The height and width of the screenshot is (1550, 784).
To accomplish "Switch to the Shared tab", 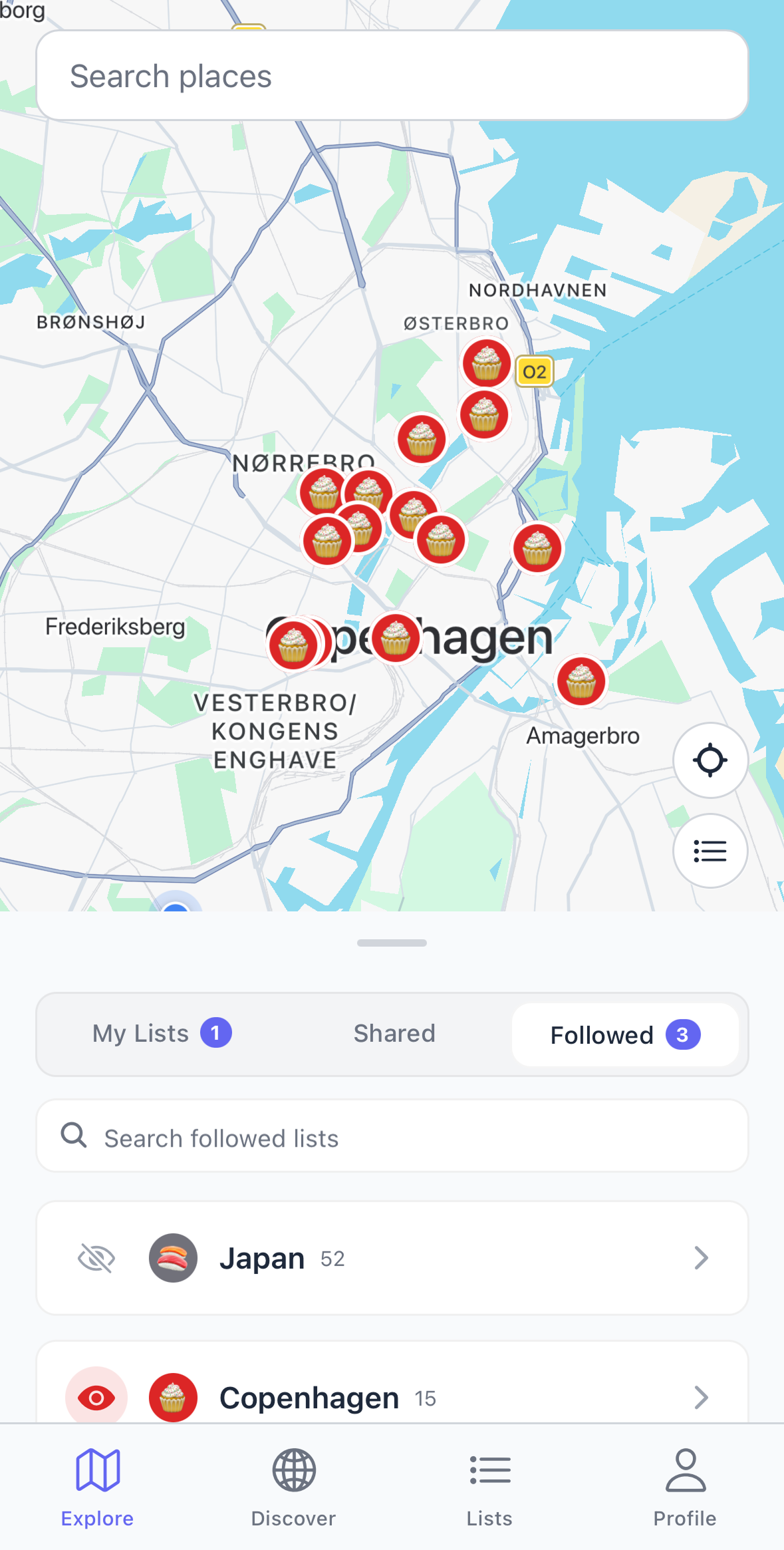I will [x=394, y=1033].
